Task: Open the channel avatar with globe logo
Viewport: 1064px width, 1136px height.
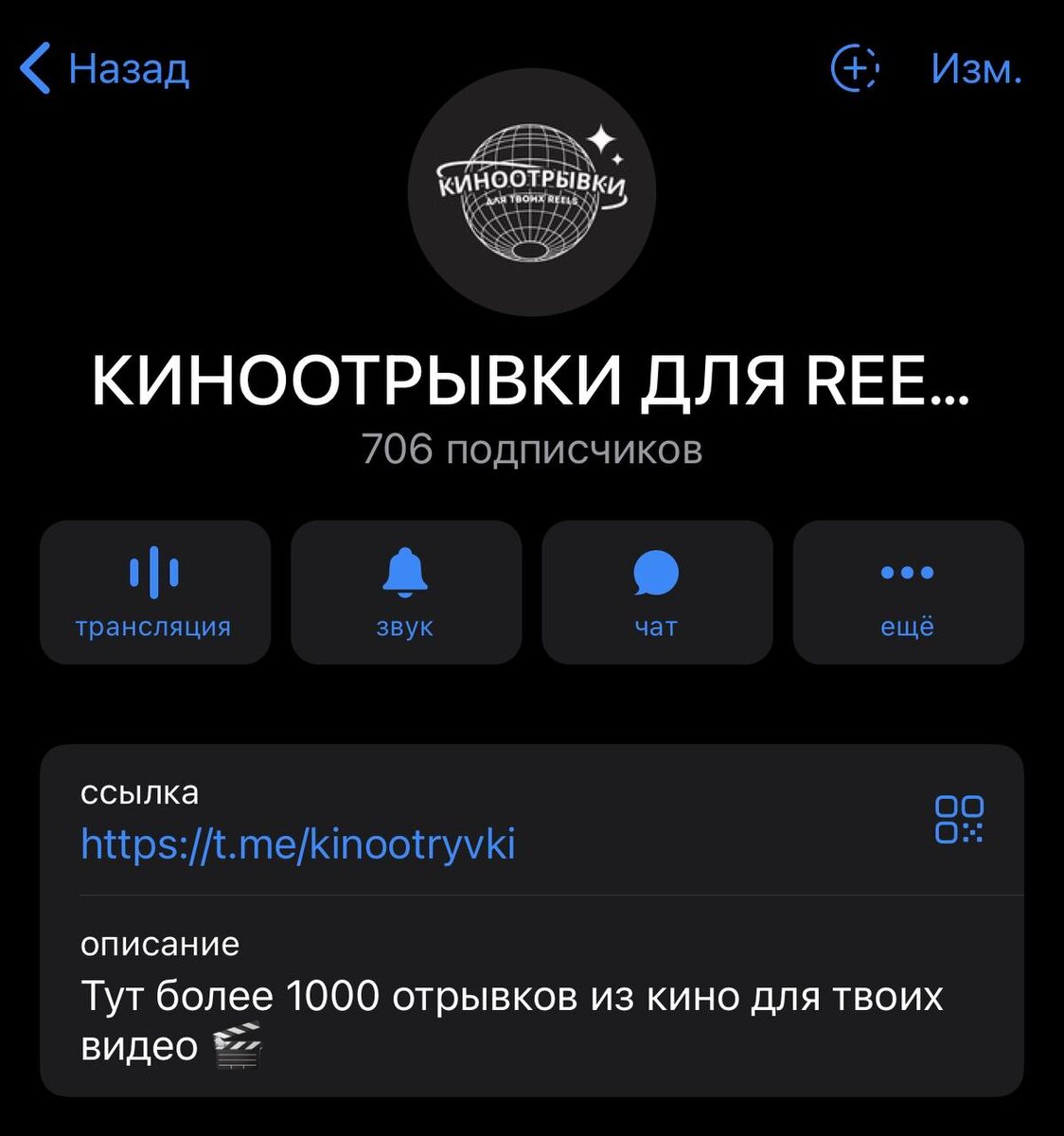Action: (x=532, y=189)
